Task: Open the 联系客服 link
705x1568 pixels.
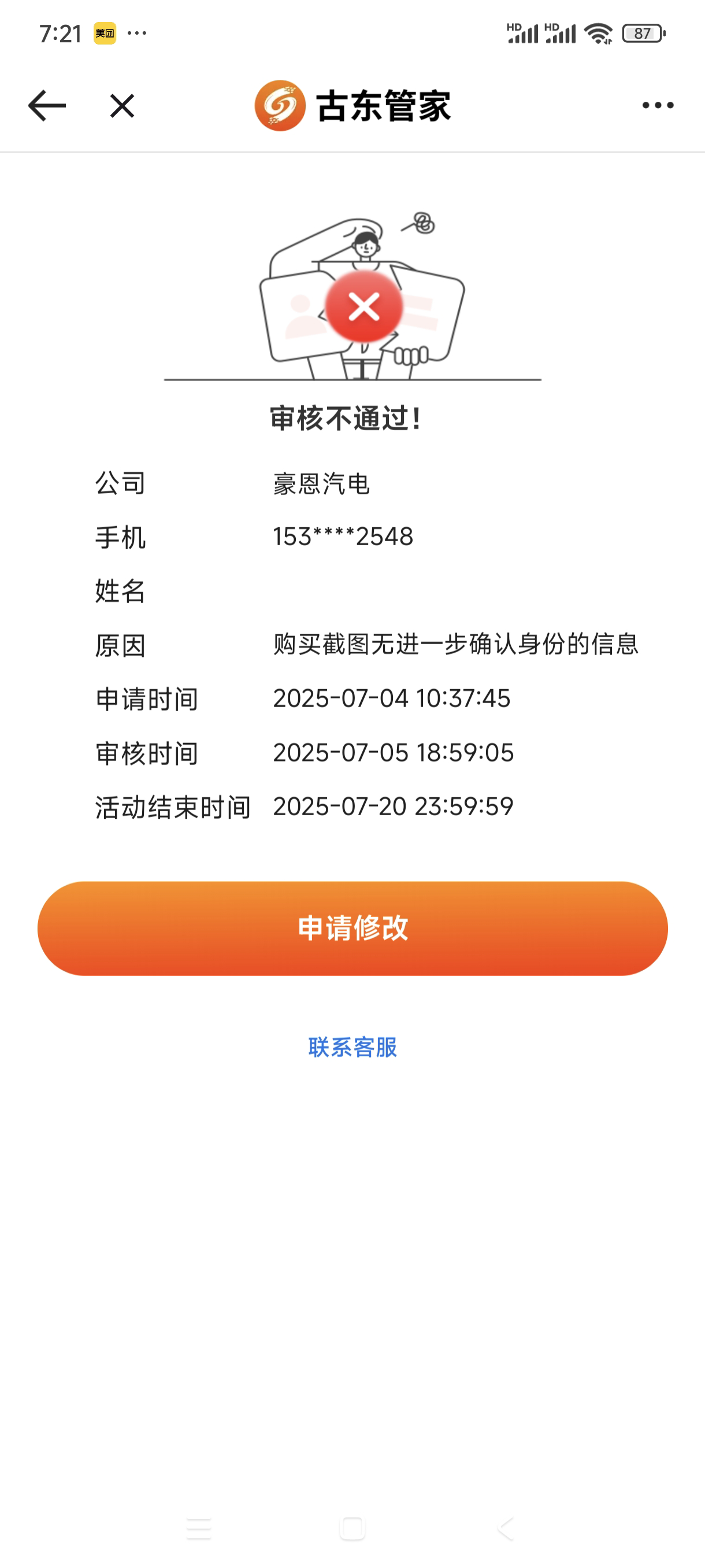Action: (x=352, y=1048)
